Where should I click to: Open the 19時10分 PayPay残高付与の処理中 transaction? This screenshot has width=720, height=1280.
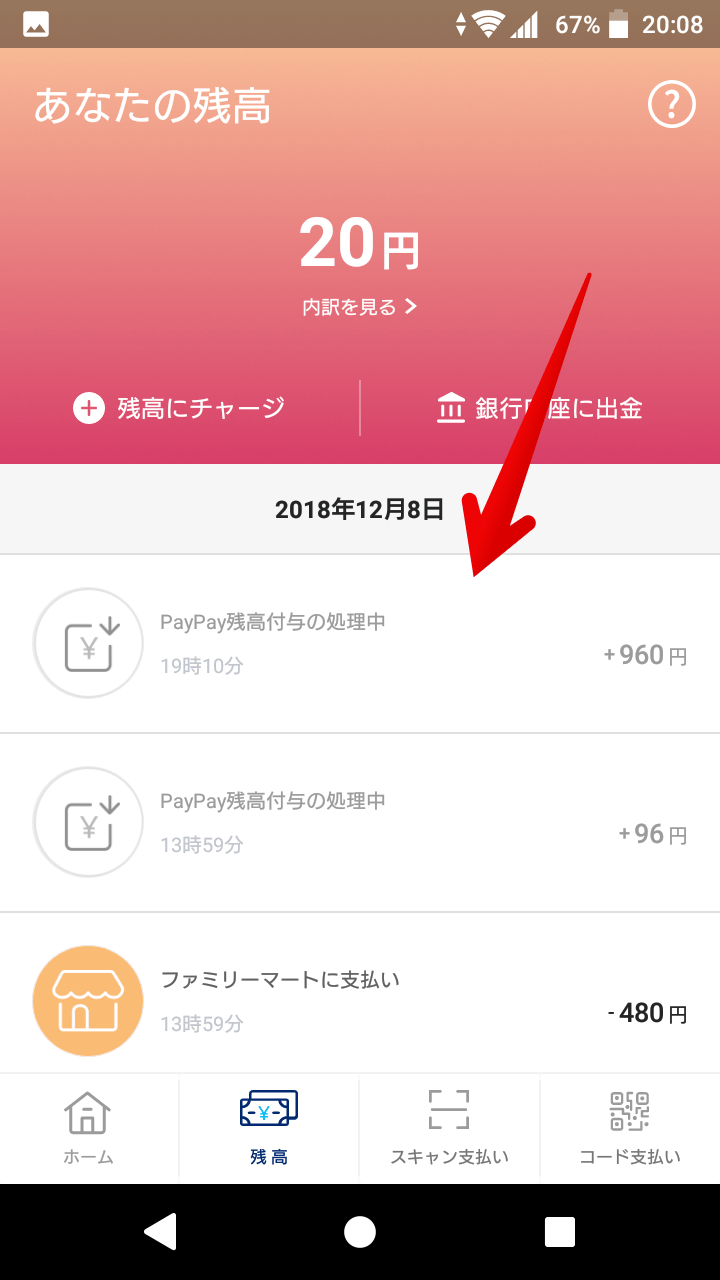360,643
